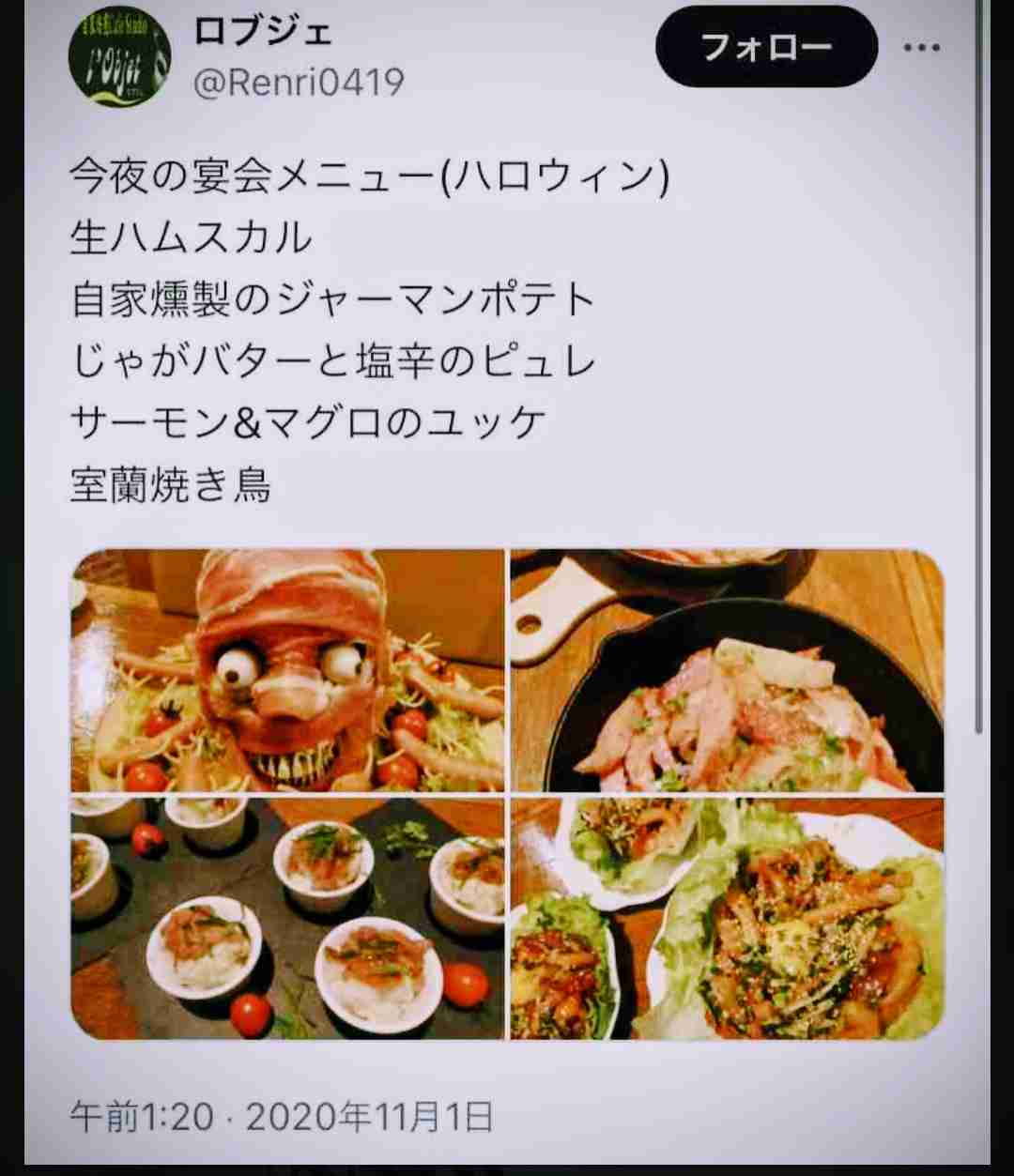The width and height of the screenshot is (1014, 1176).
Task: Enlarge the yukhoe rice cups photo
Action: point(287,919)
